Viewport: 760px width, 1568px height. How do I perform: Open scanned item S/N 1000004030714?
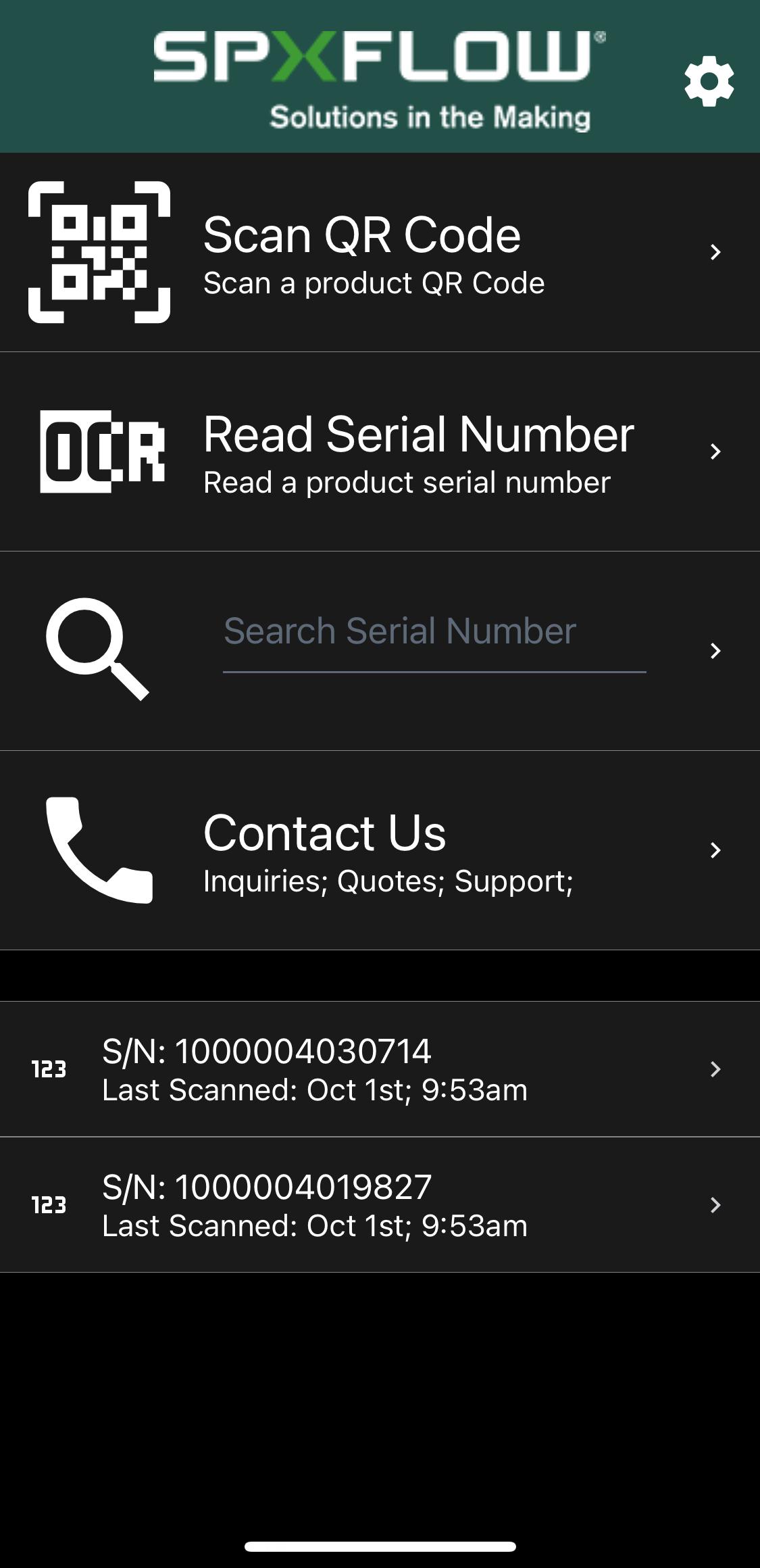(x=380, y=1069)
